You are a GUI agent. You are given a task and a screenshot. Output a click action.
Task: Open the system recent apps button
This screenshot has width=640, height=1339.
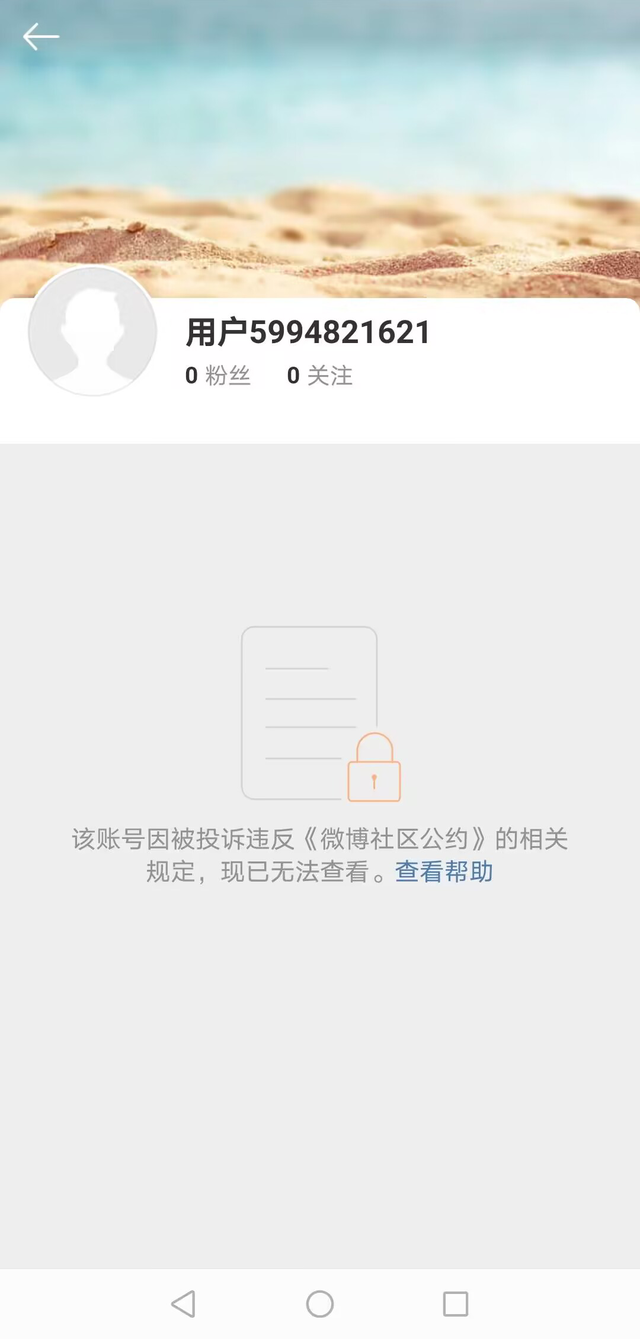455,1304
